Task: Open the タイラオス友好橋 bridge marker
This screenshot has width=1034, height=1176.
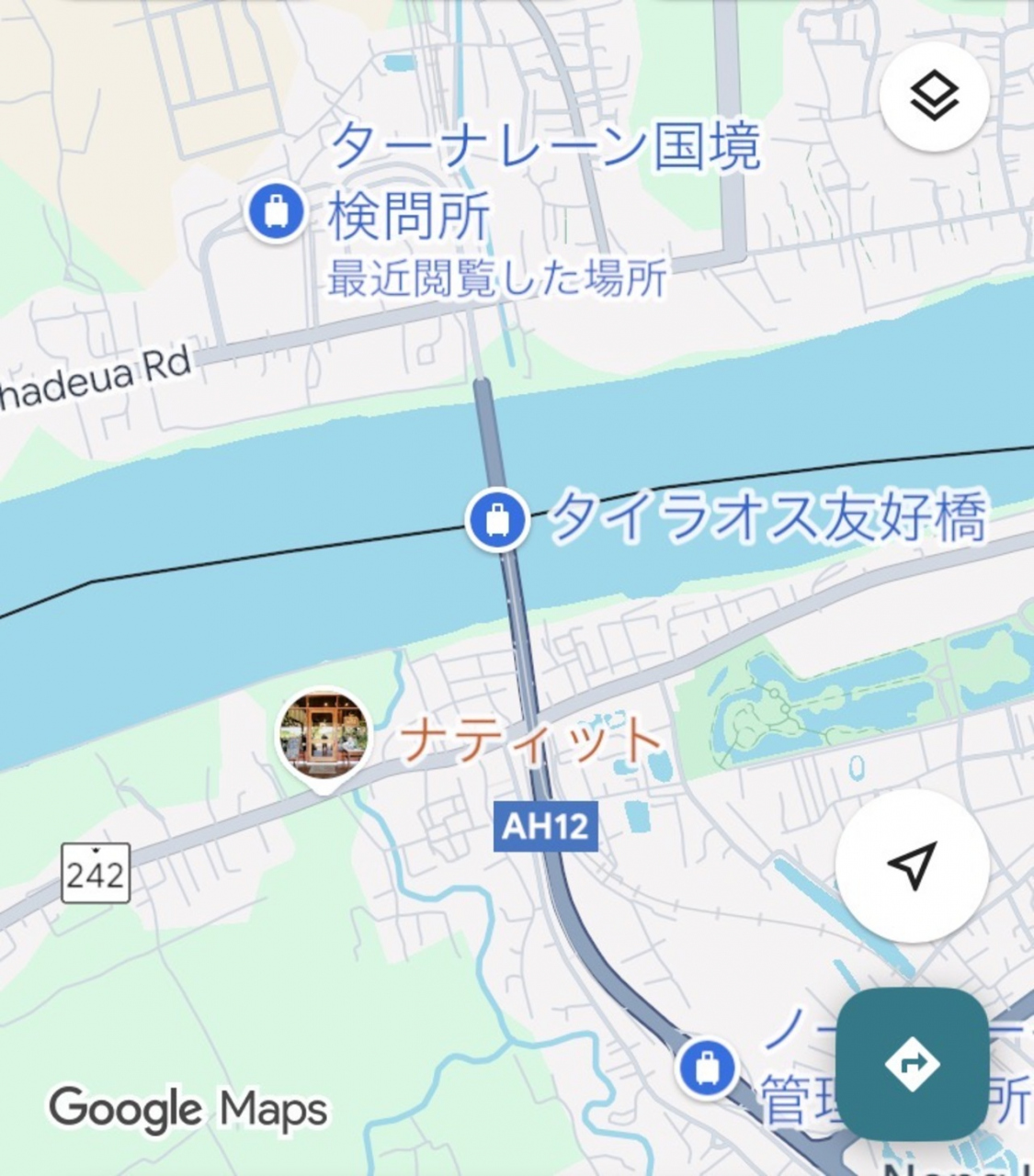Action: (x=497, y=520)
